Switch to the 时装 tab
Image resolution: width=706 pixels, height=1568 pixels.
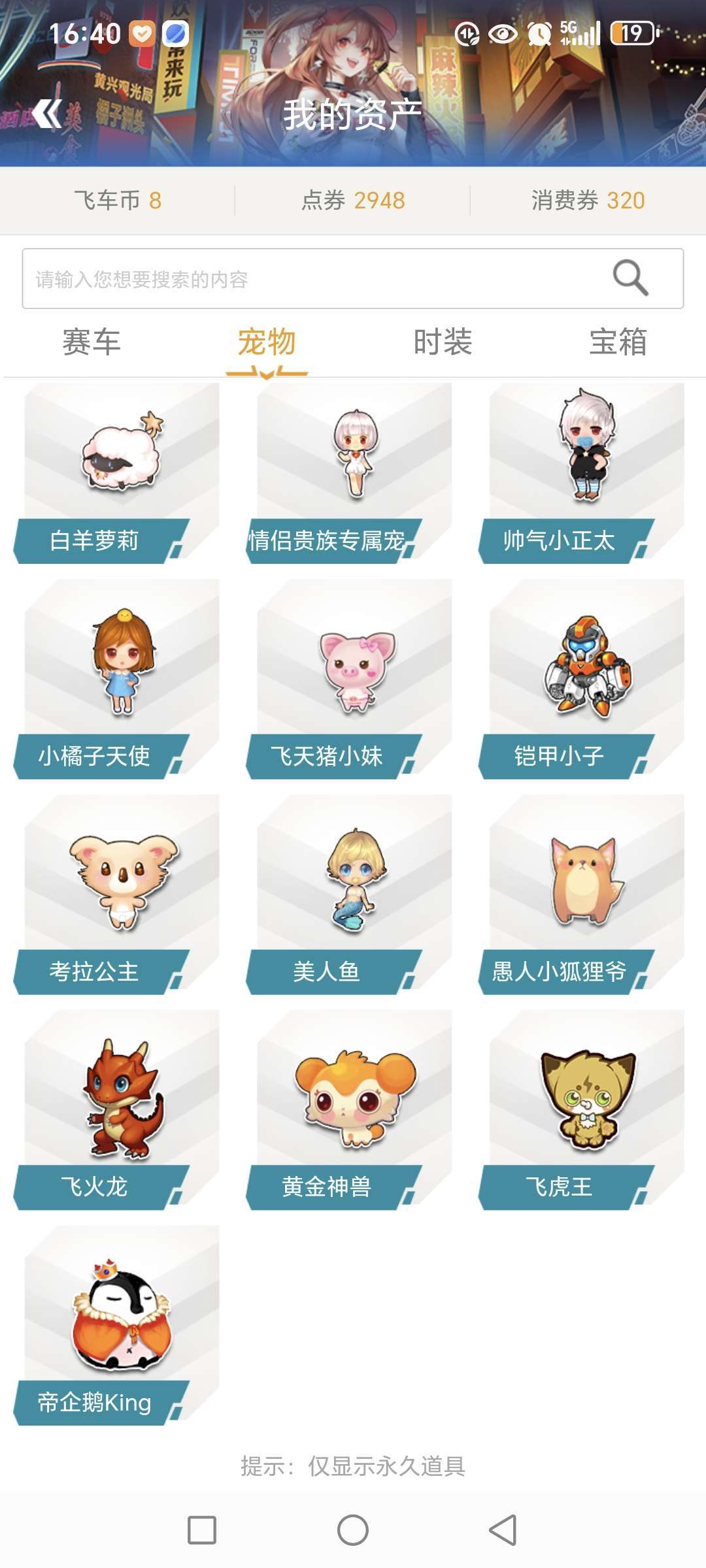443,342
